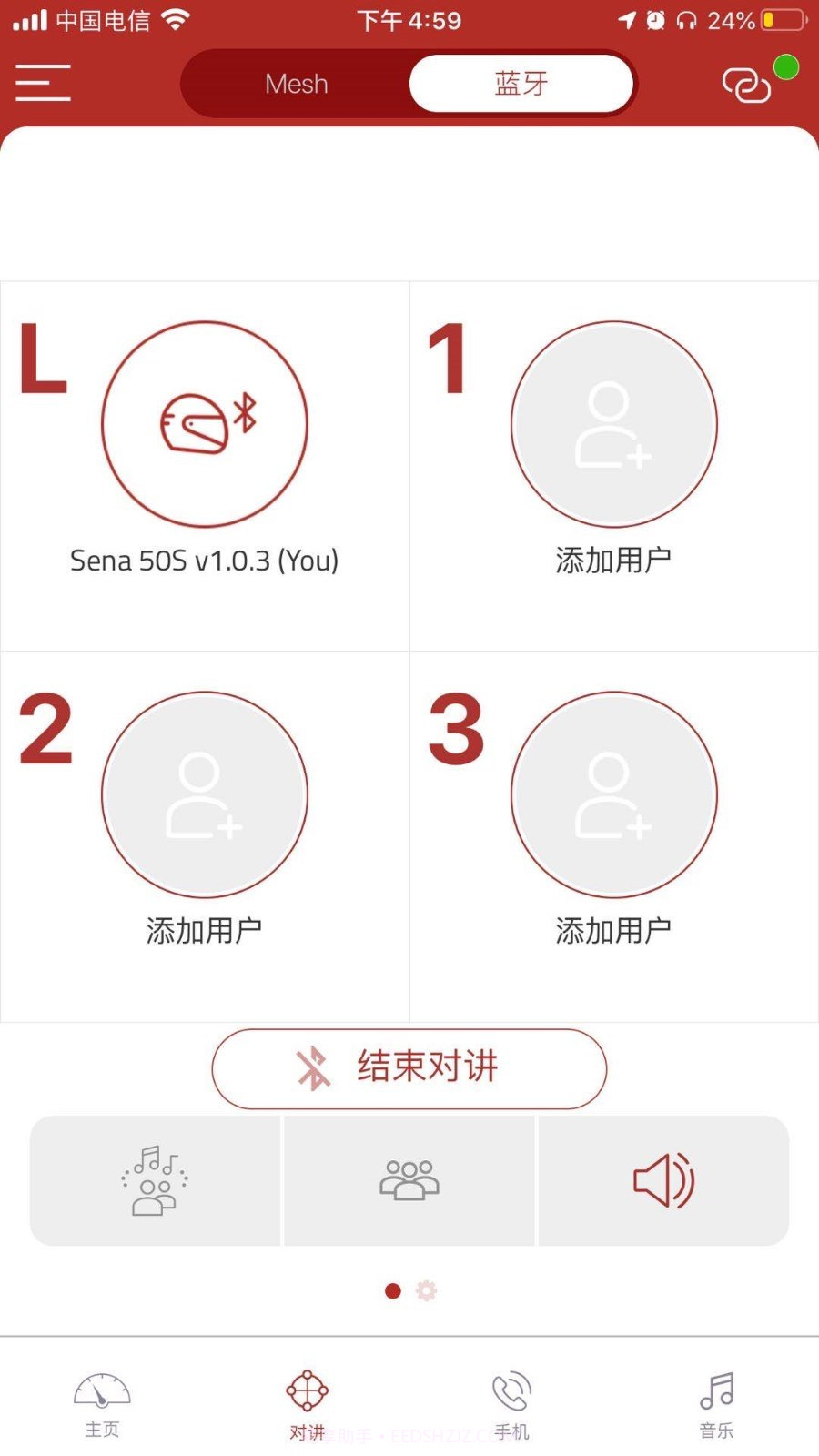
Task: Add a user in slot 1
Action: 613,423
